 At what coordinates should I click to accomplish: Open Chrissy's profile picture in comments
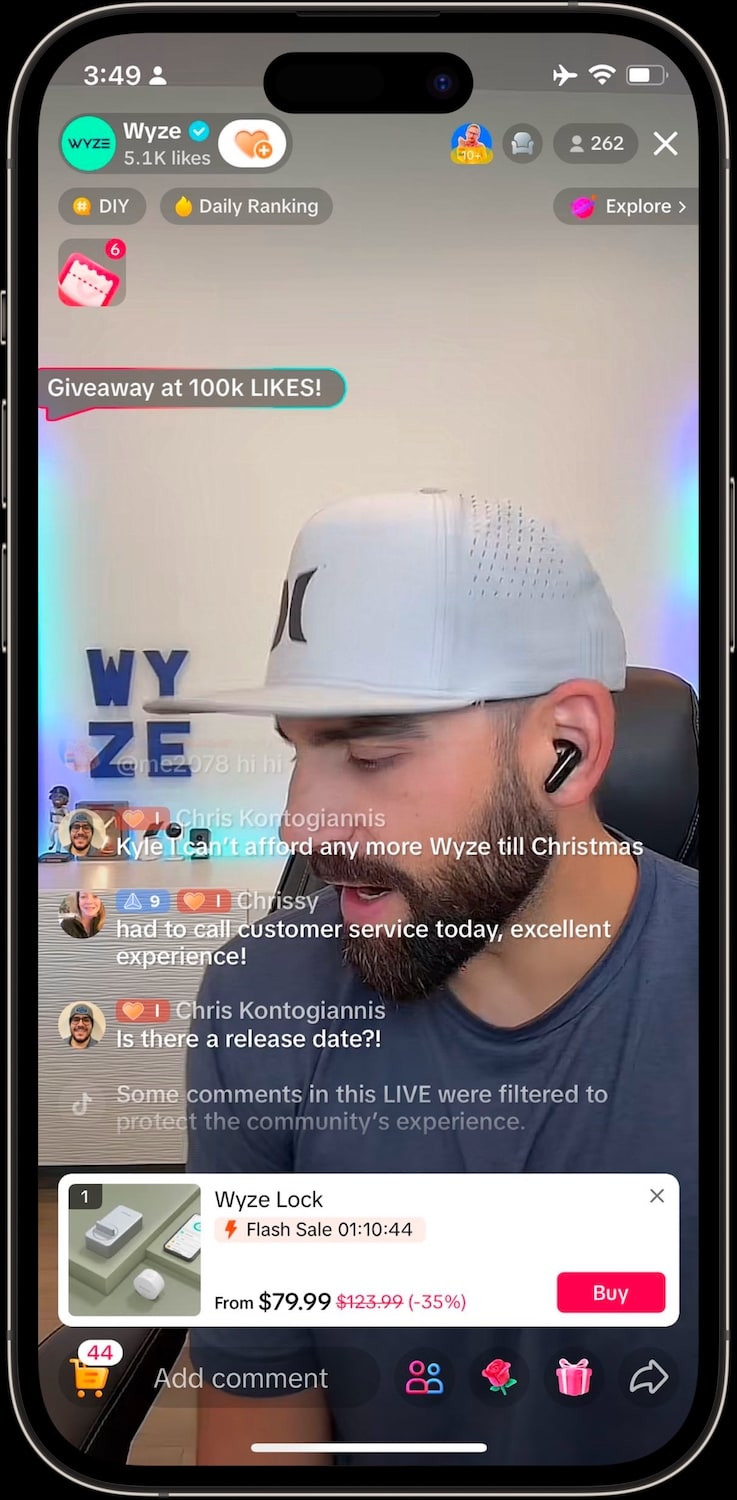pyautogui.click(x=82, y=914)
